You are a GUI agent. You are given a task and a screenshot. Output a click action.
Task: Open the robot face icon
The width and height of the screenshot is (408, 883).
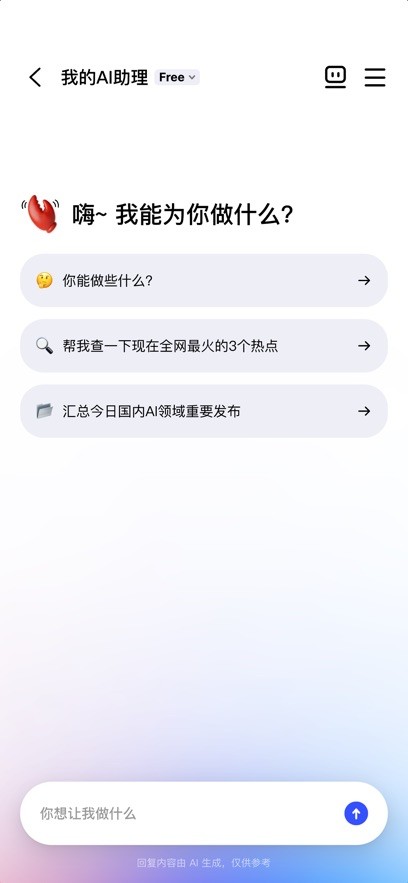point(335,77)
